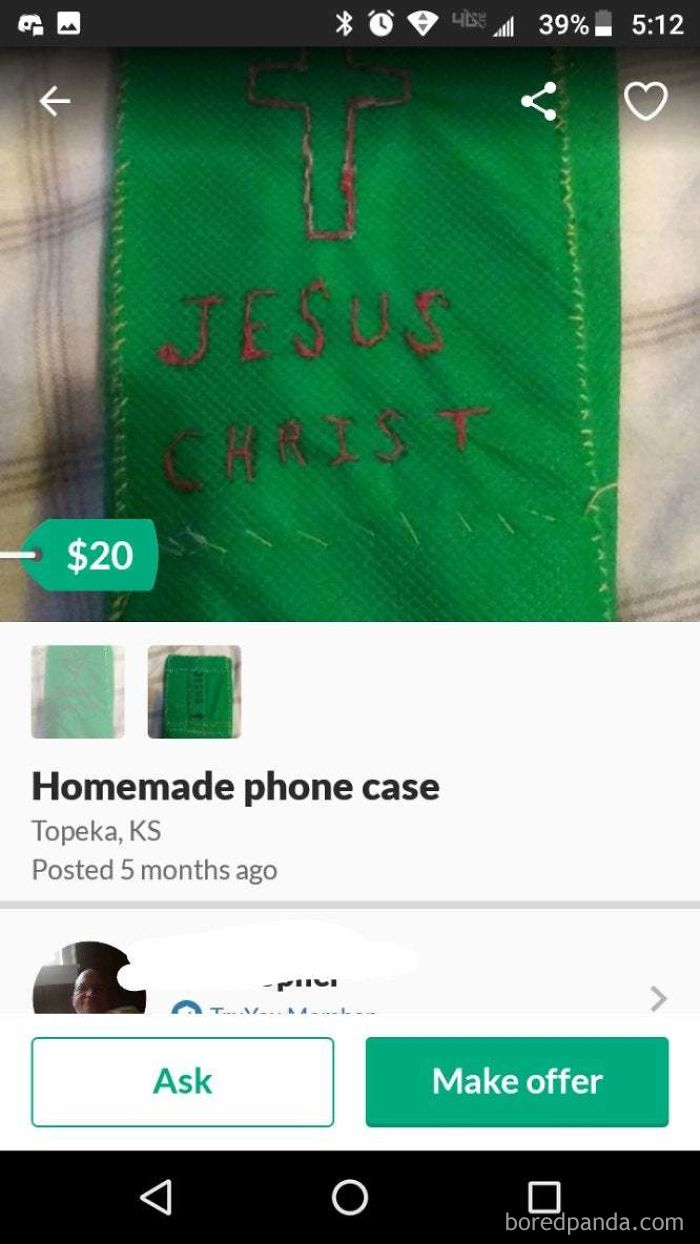Make an offer on the phone case
This screenshot has width=700, height=1244.
click(517, 1081)
